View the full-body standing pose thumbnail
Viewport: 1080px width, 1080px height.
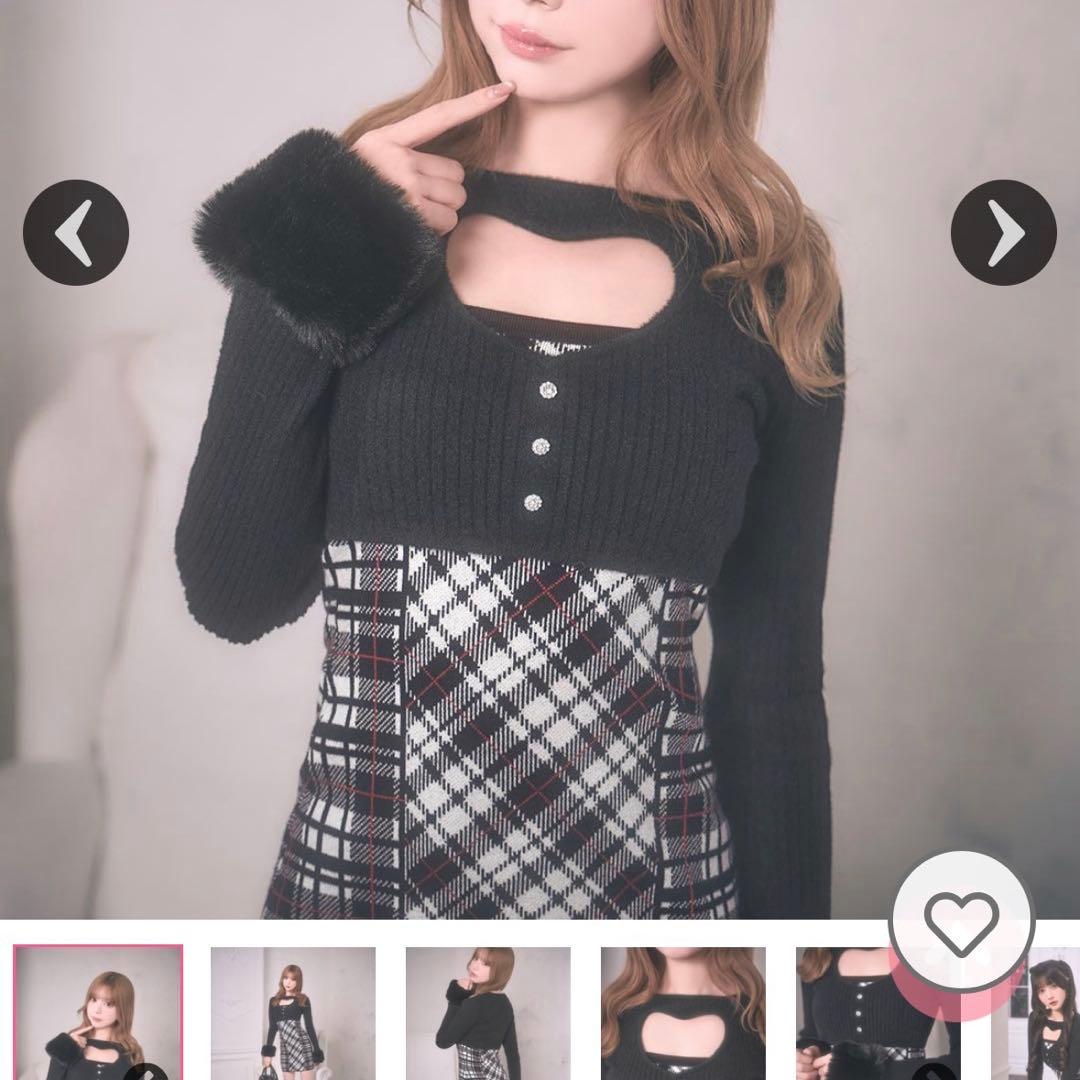pos(293,1012)
